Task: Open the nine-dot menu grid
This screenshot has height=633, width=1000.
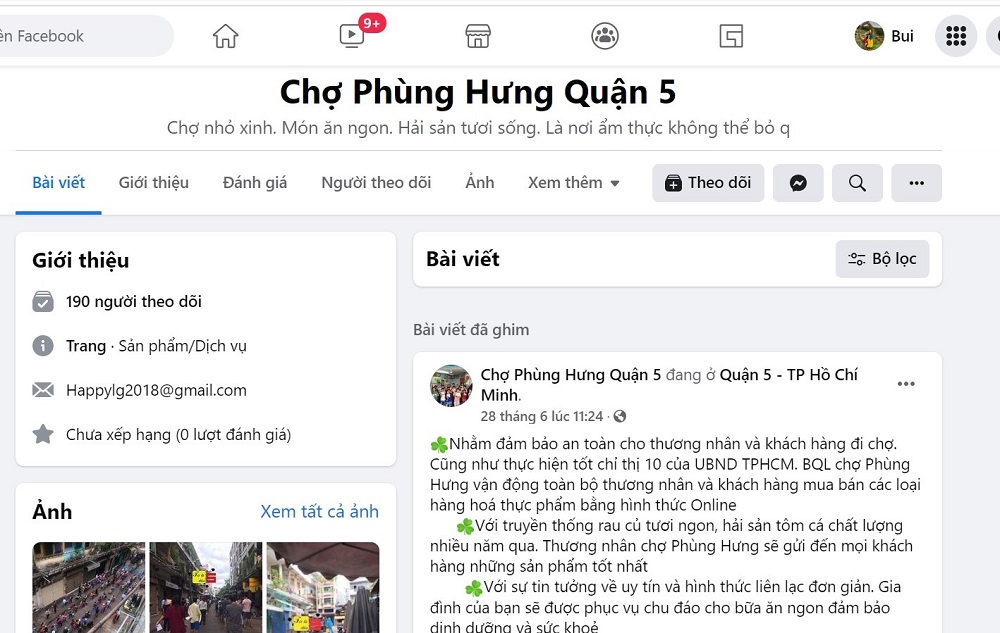Action: pos(956,36)
